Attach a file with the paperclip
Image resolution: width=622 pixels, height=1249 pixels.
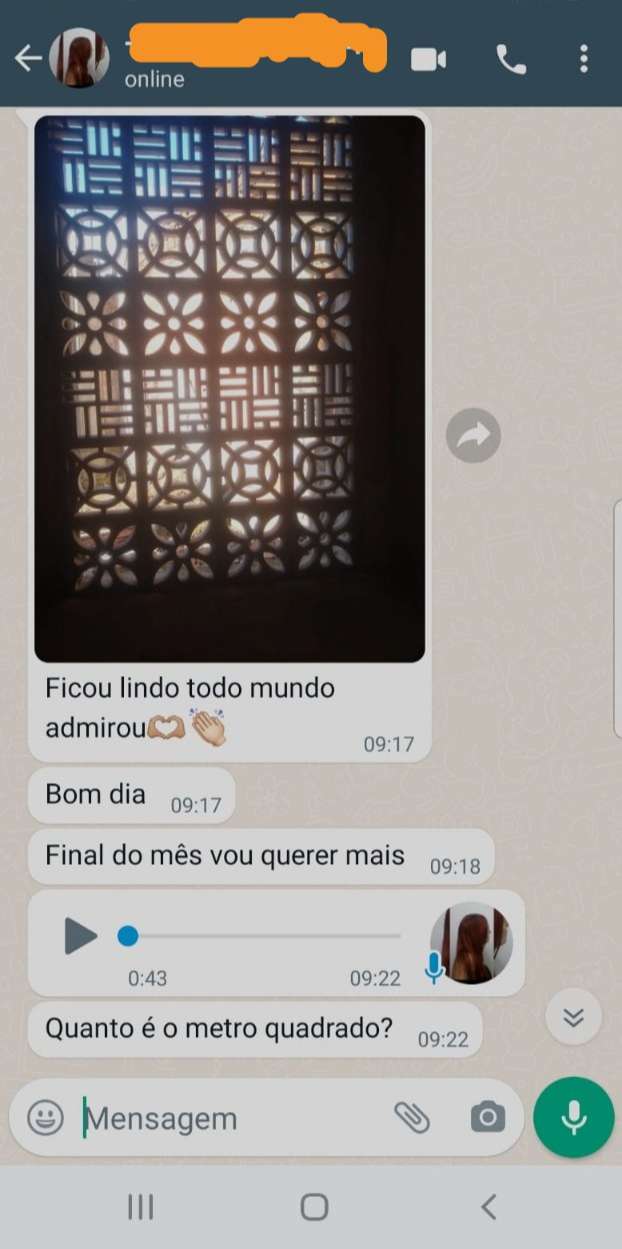411,1117
